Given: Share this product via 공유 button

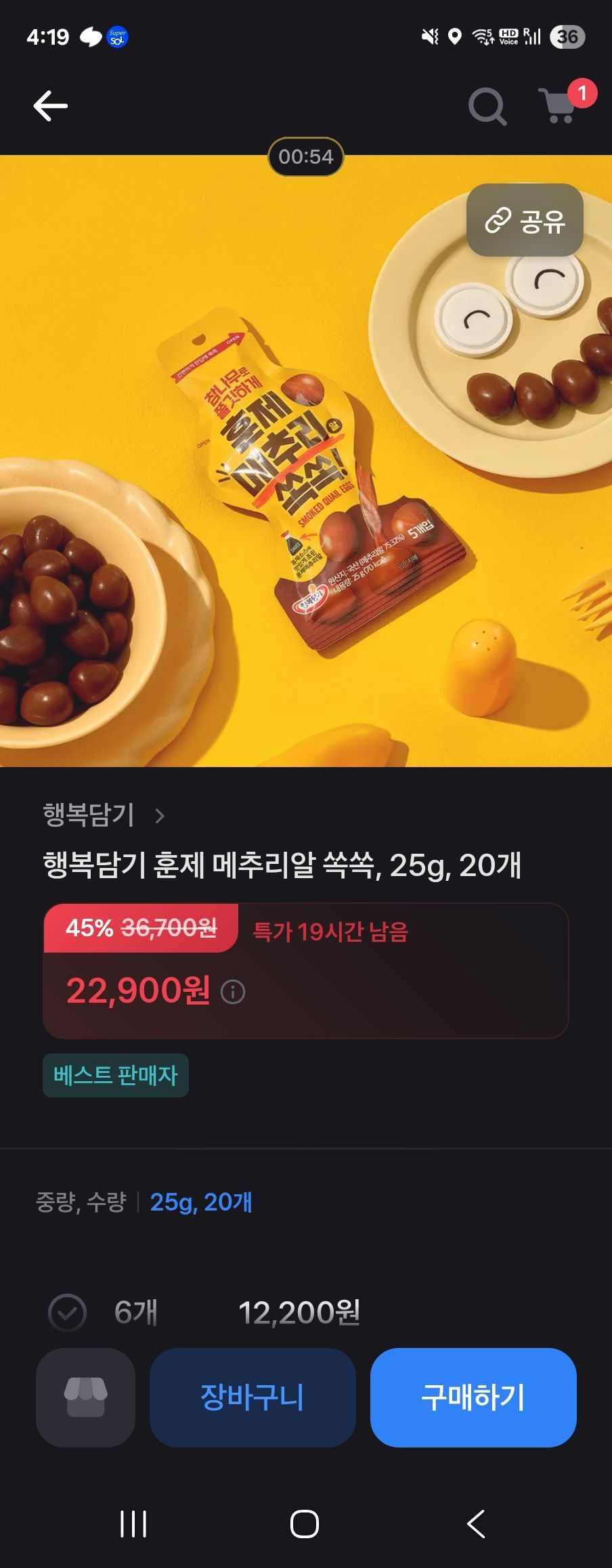Looking at the screenshot, I should [525, 220].
